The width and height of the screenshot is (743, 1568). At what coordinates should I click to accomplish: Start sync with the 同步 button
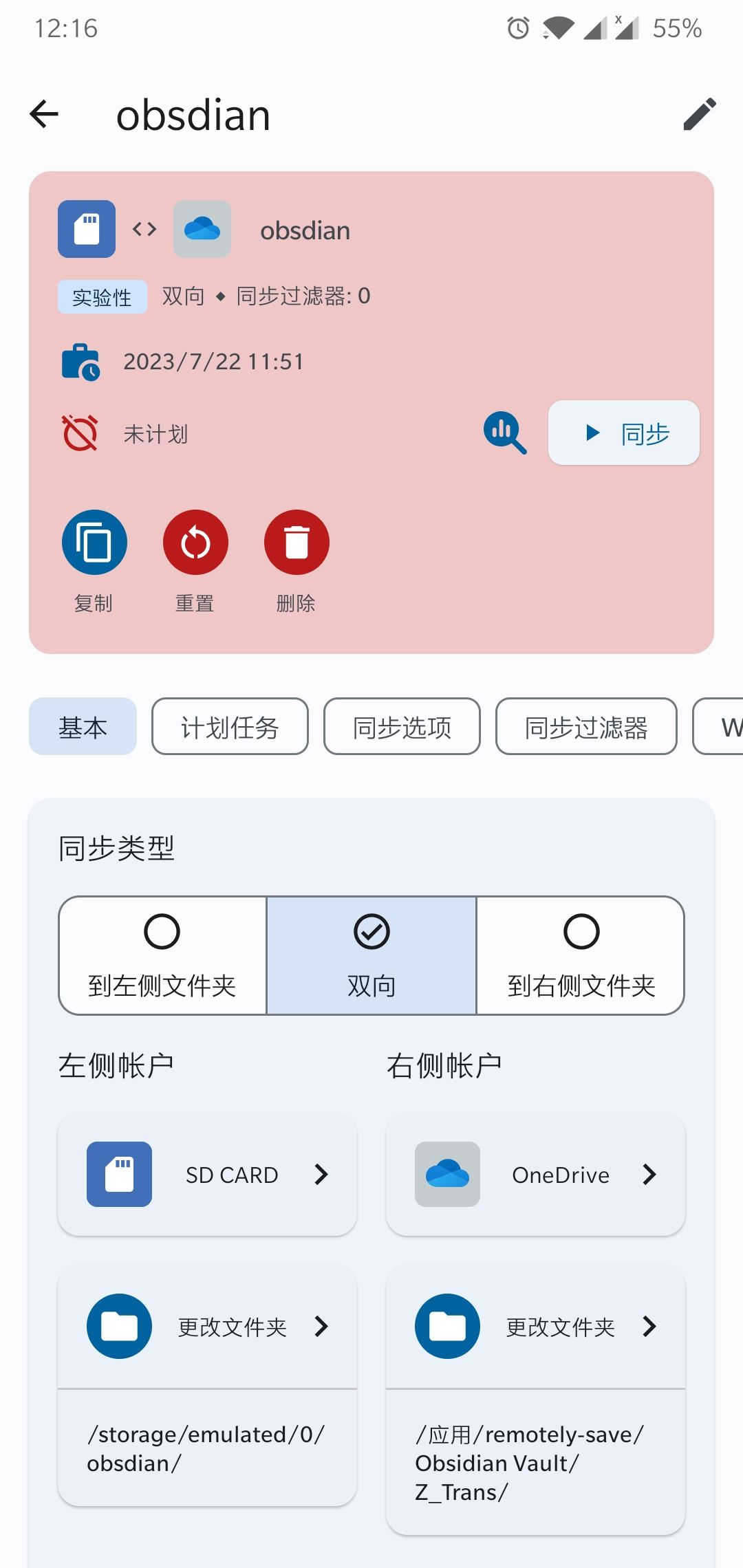[x=623, y=433]
